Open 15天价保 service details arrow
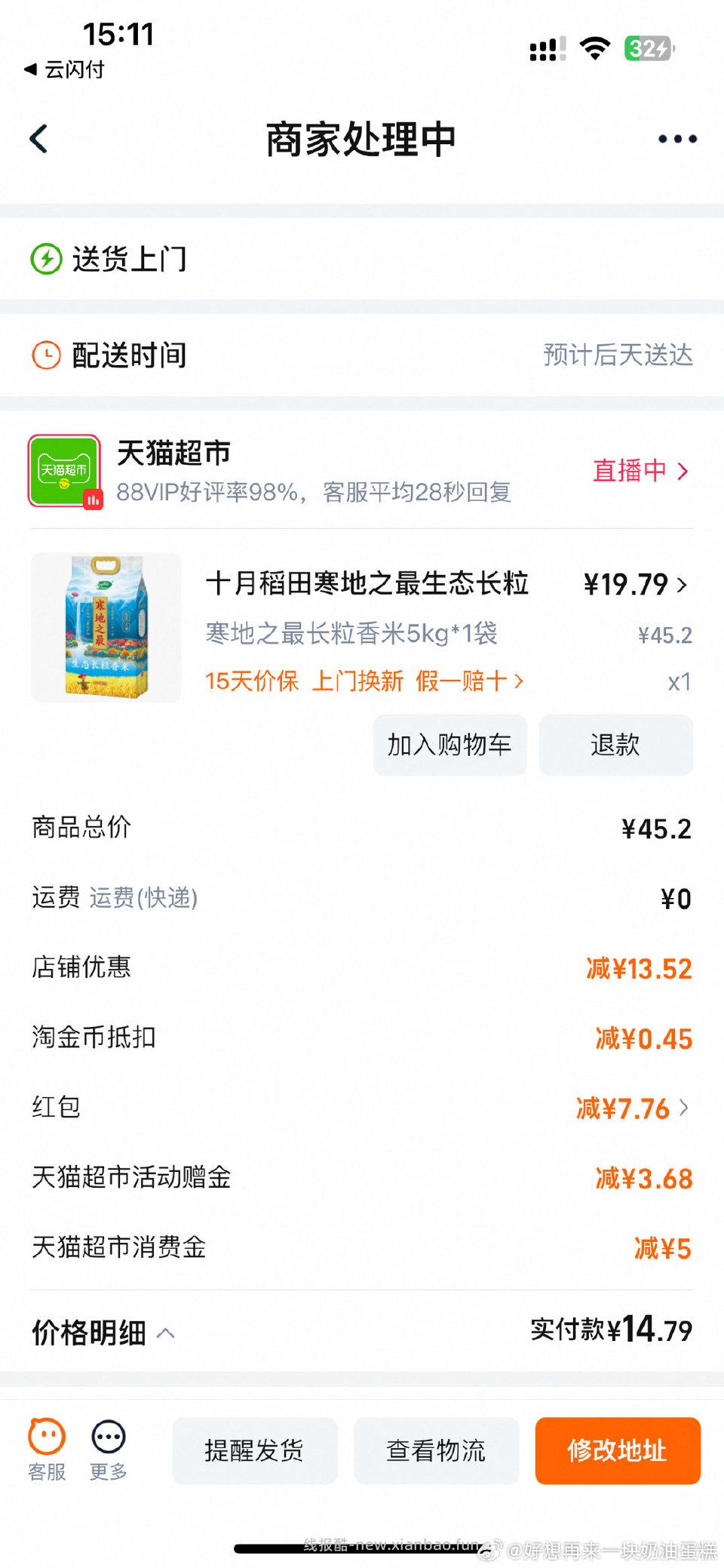This screenshot has width=724, height=1568. (x=518, y=681)
